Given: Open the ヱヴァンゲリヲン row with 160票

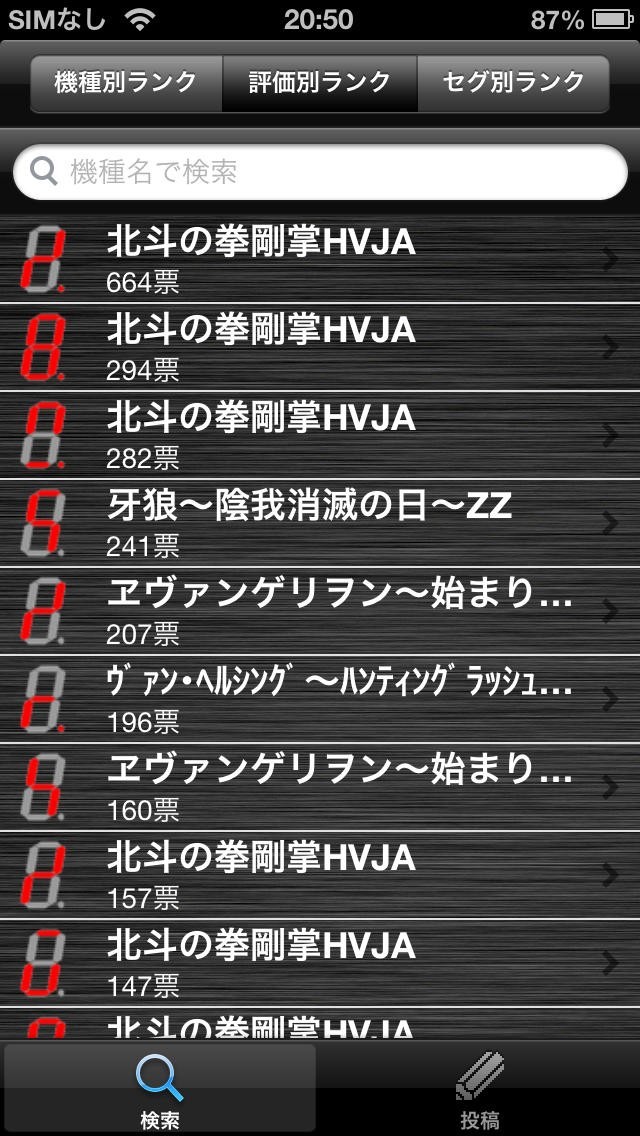Looking at the screenshot, I should coord(320,787).
